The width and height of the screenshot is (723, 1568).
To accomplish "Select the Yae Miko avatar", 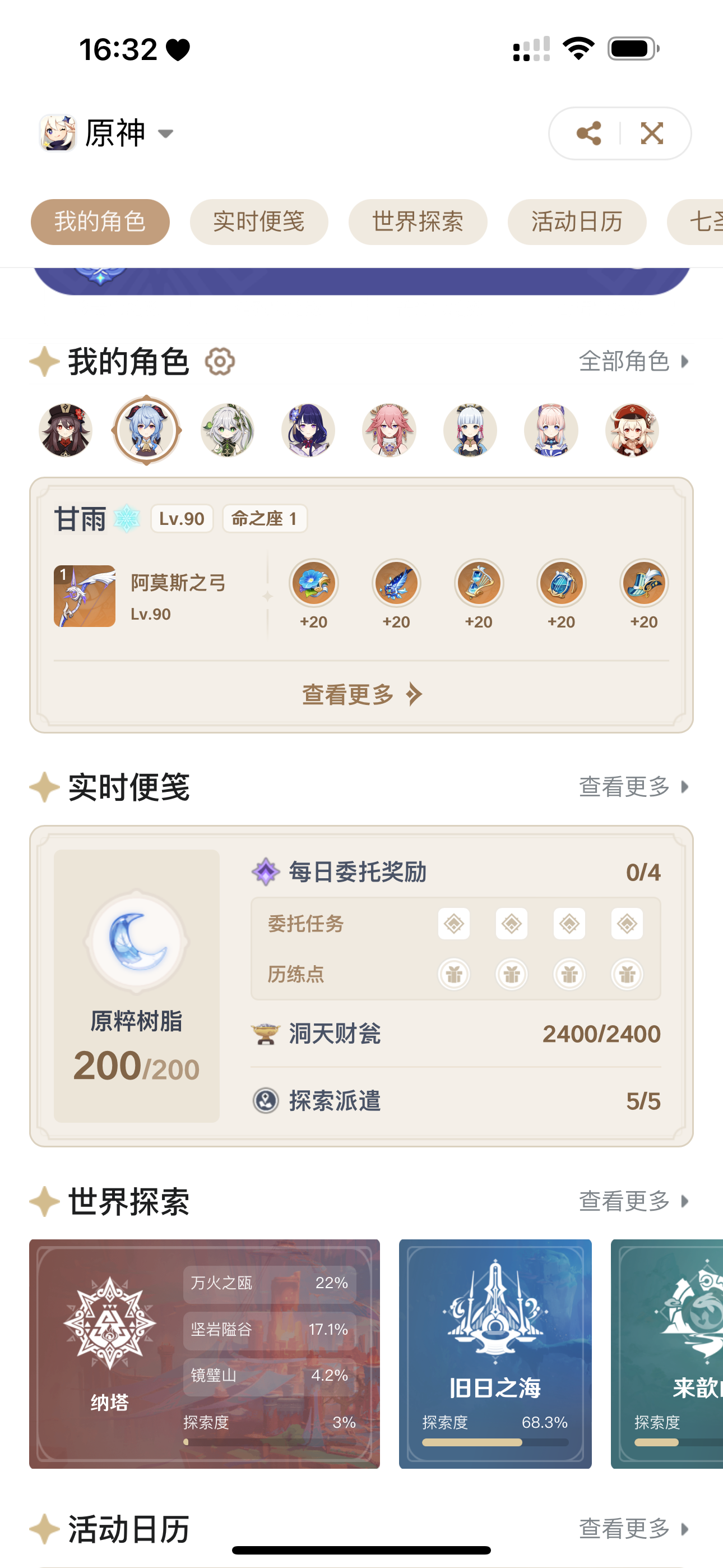I will [390, 430].
